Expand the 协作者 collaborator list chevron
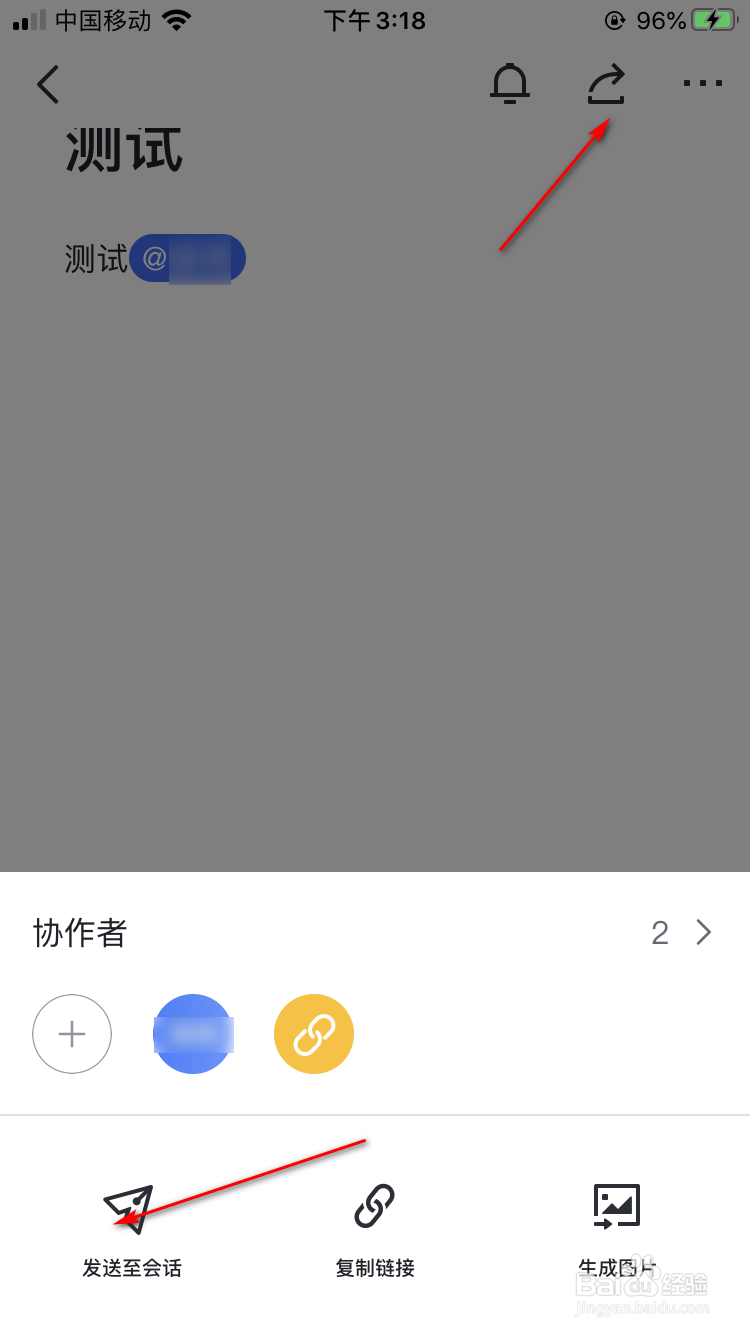 (x=704, y=932)
